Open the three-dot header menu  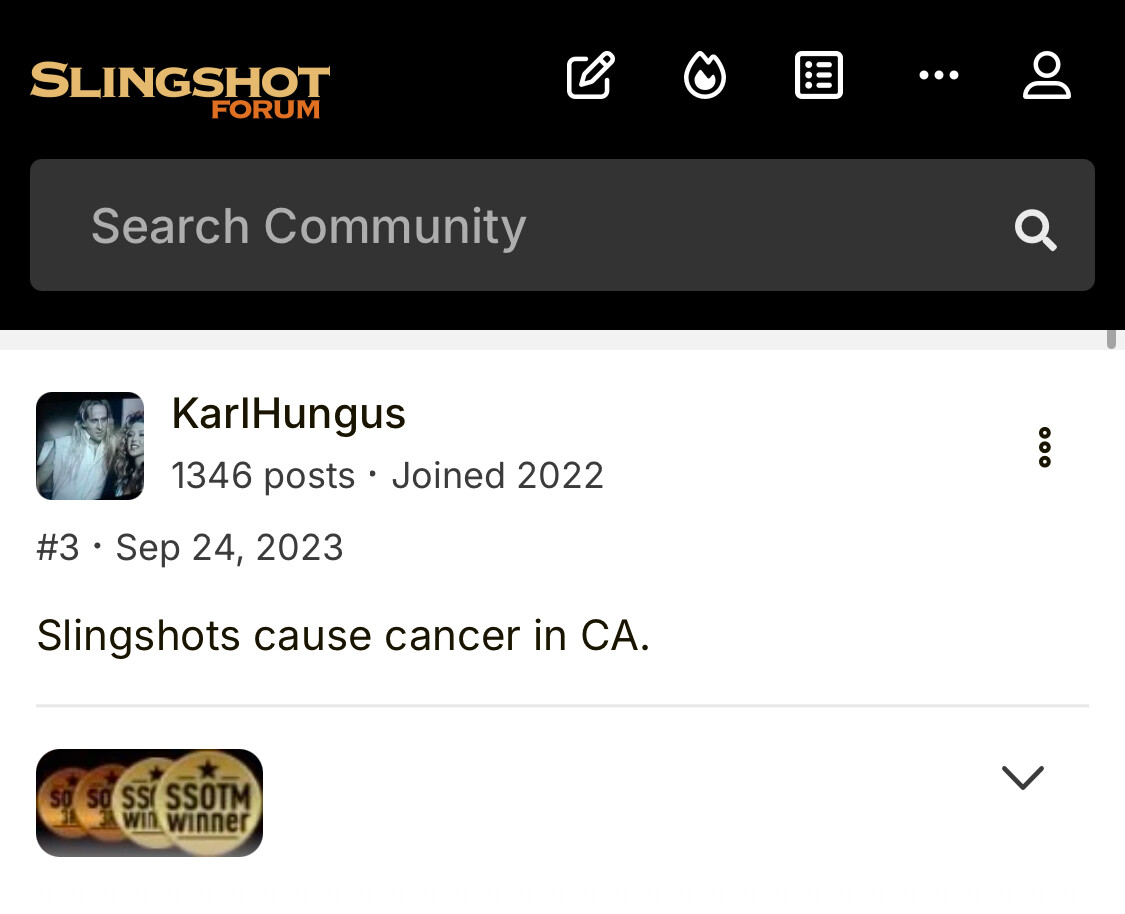pos(938,76)
